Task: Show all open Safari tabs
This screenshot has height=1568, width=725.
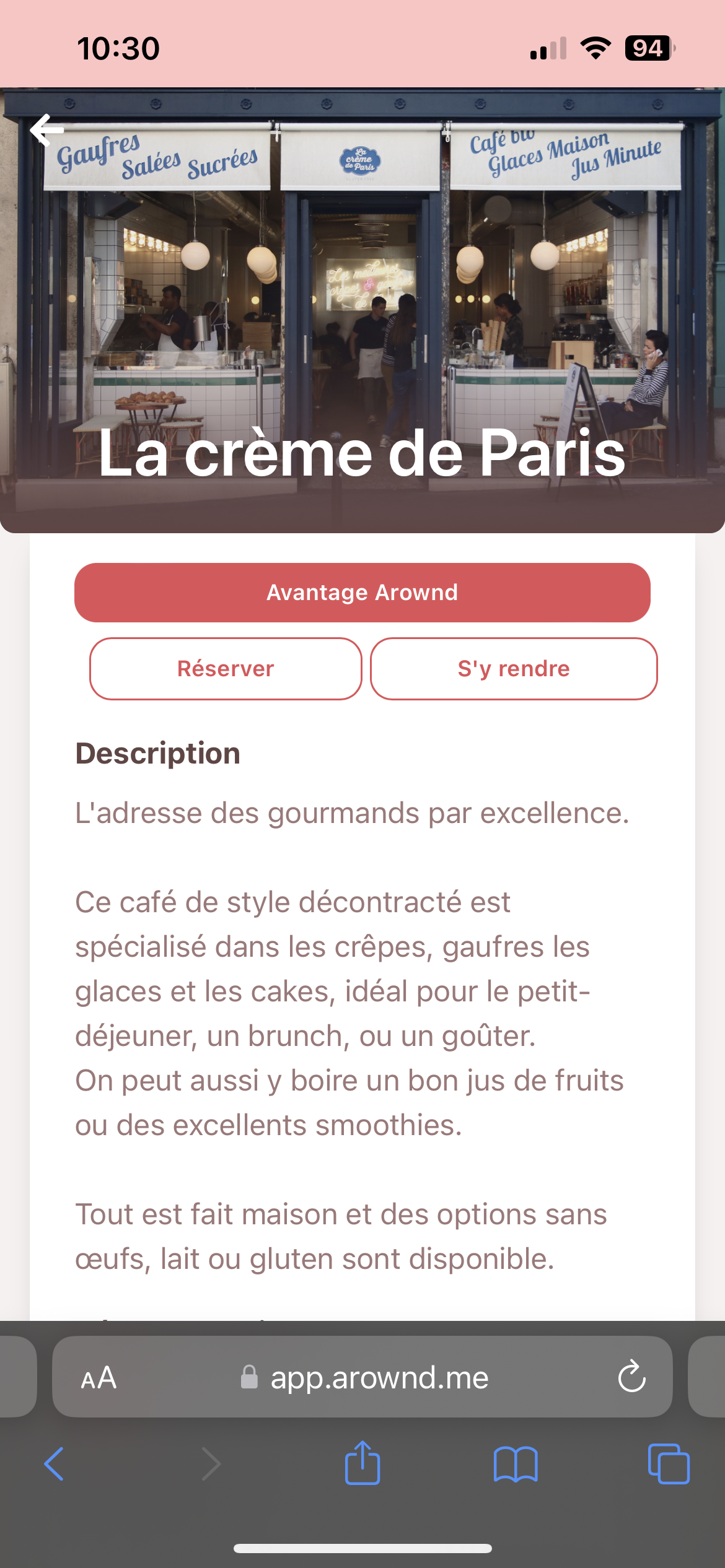Action: (668, 1464)
